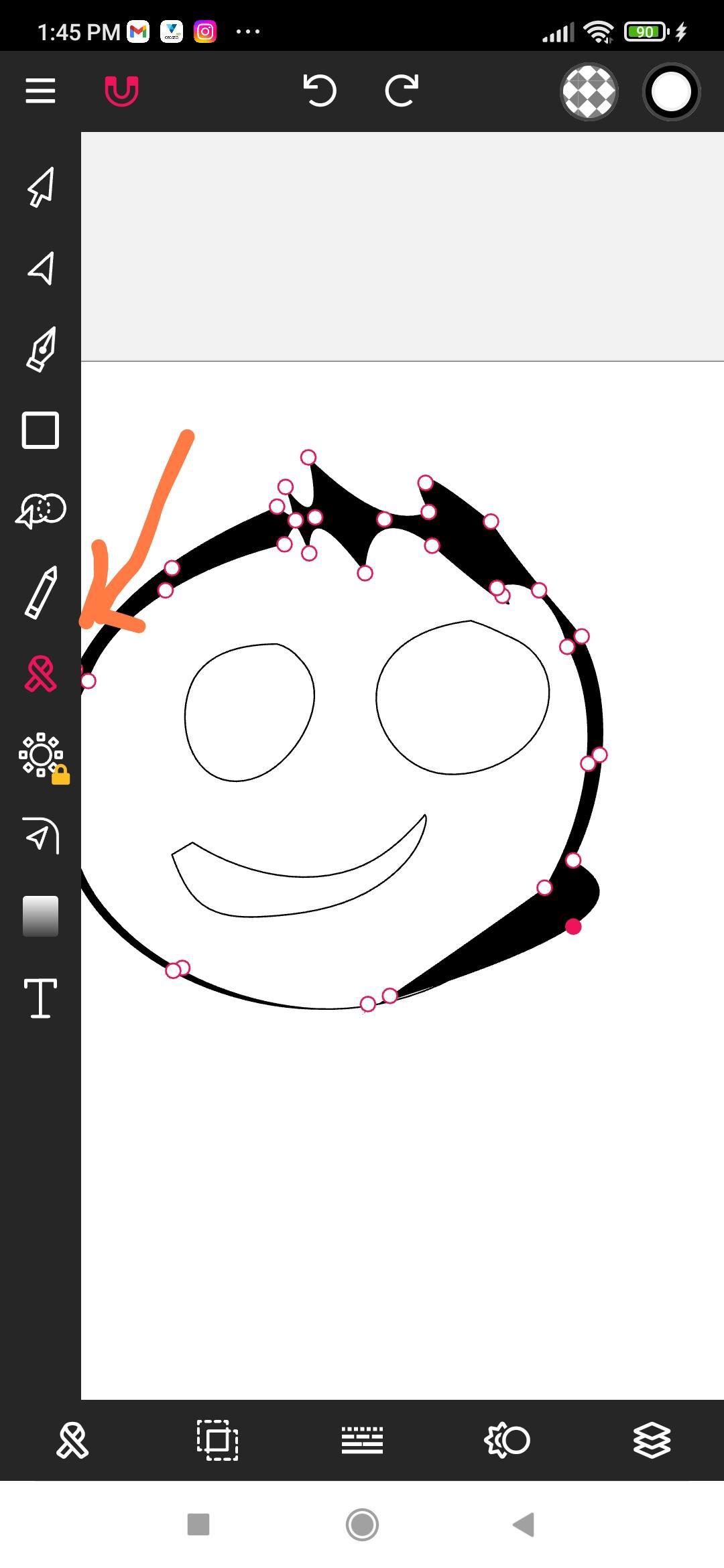Select the speech bubble shapes tool
The image size is (724, 1568).
pos(41,511)
